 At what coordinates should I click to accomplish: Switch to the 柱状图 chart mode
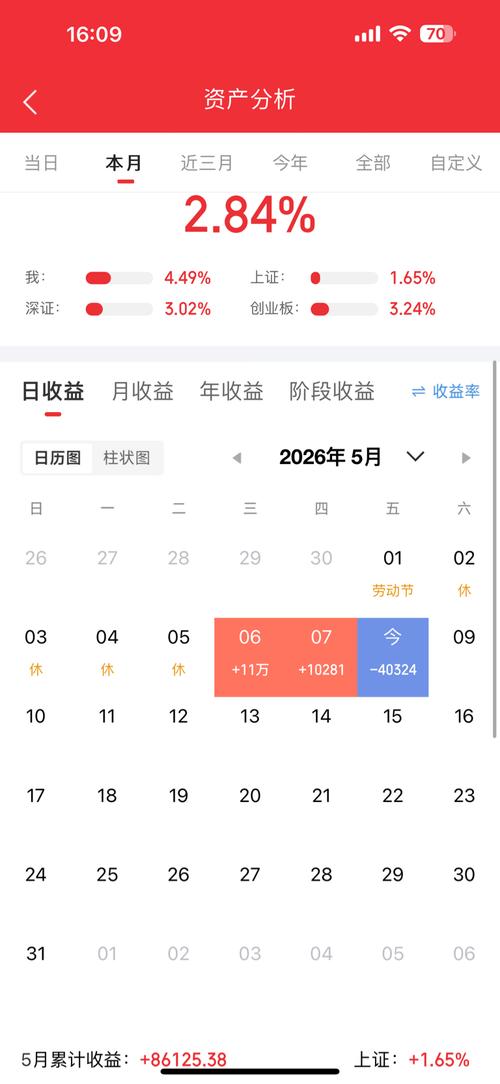(x=127, y=458)
